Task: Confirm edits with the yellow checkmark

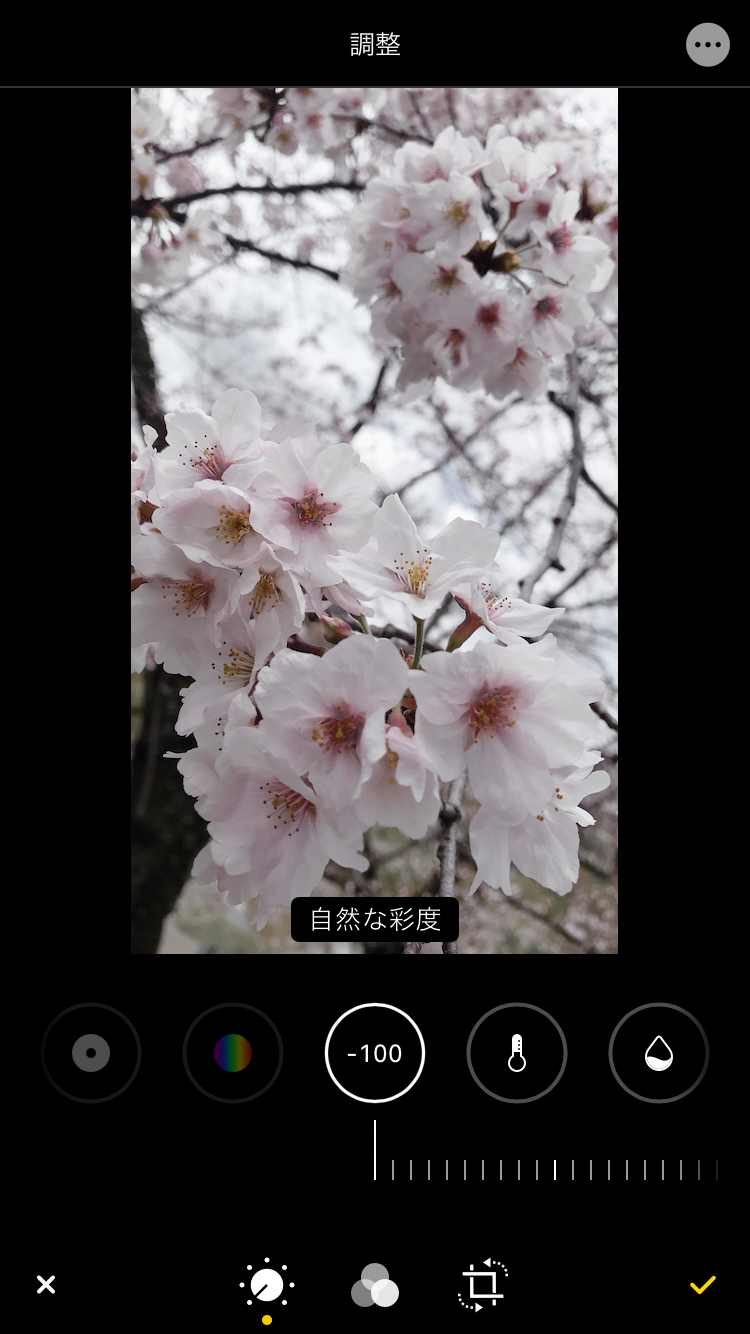Action: click(703, 1285)
